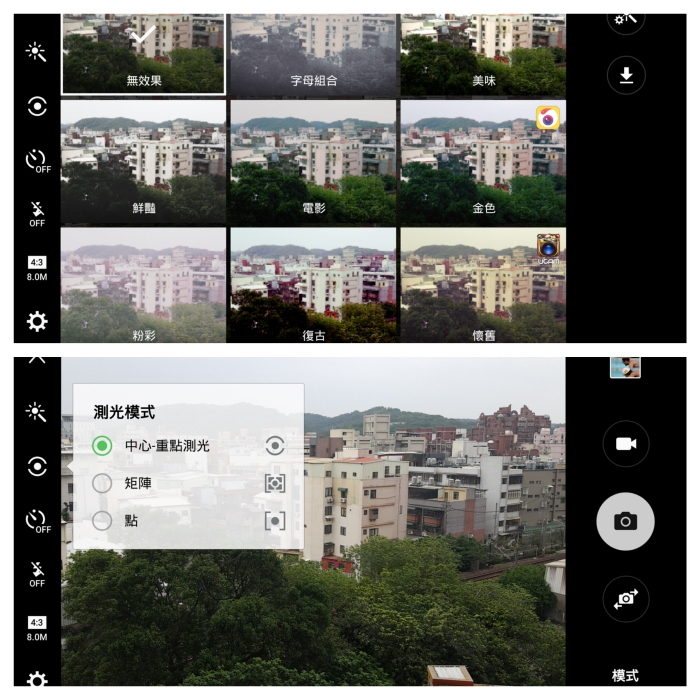This screenshot has height=700, width=700.
Task: Apply the 懷舊 filter
Action: coord(483,285)
